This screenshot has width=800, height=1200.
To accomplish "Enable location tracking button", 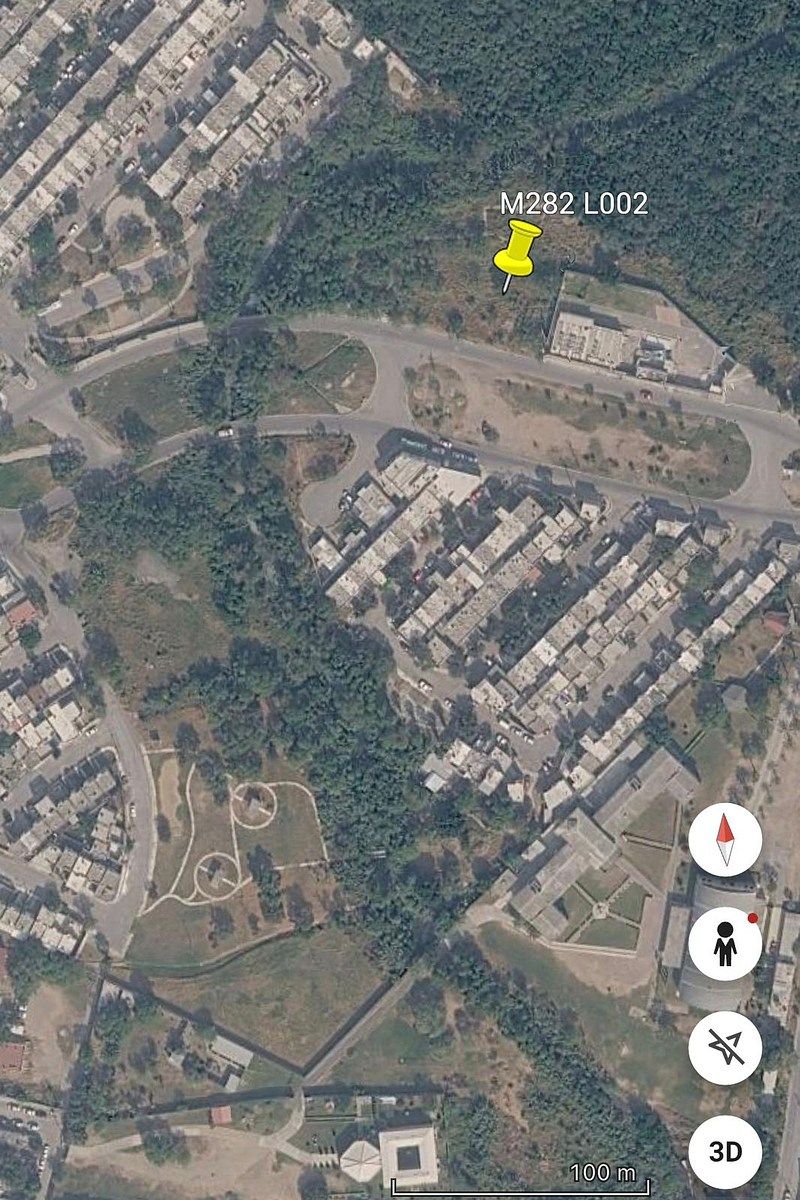I will tap(725, 1047).
